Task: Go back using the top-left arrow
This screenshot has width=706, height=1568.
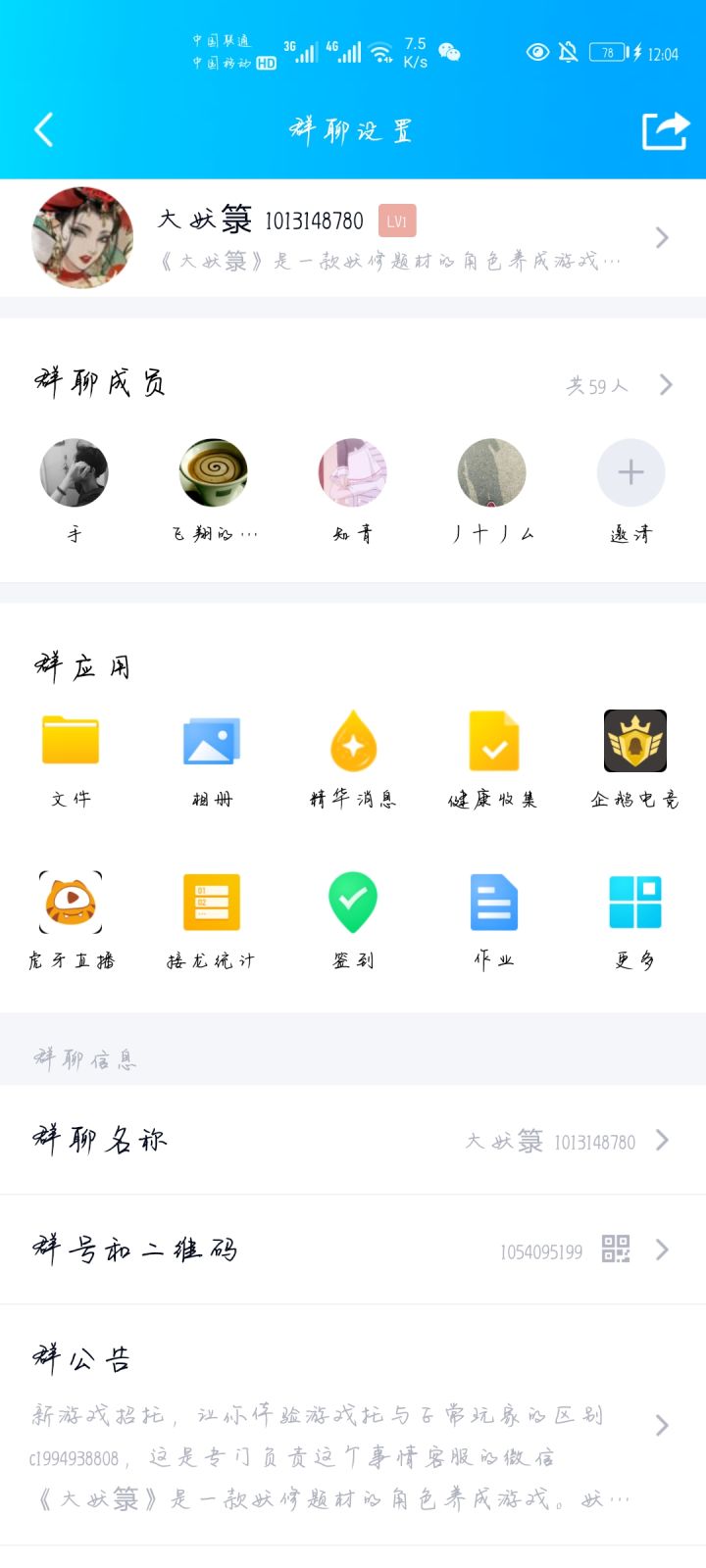Action: (x=43, y=128)
